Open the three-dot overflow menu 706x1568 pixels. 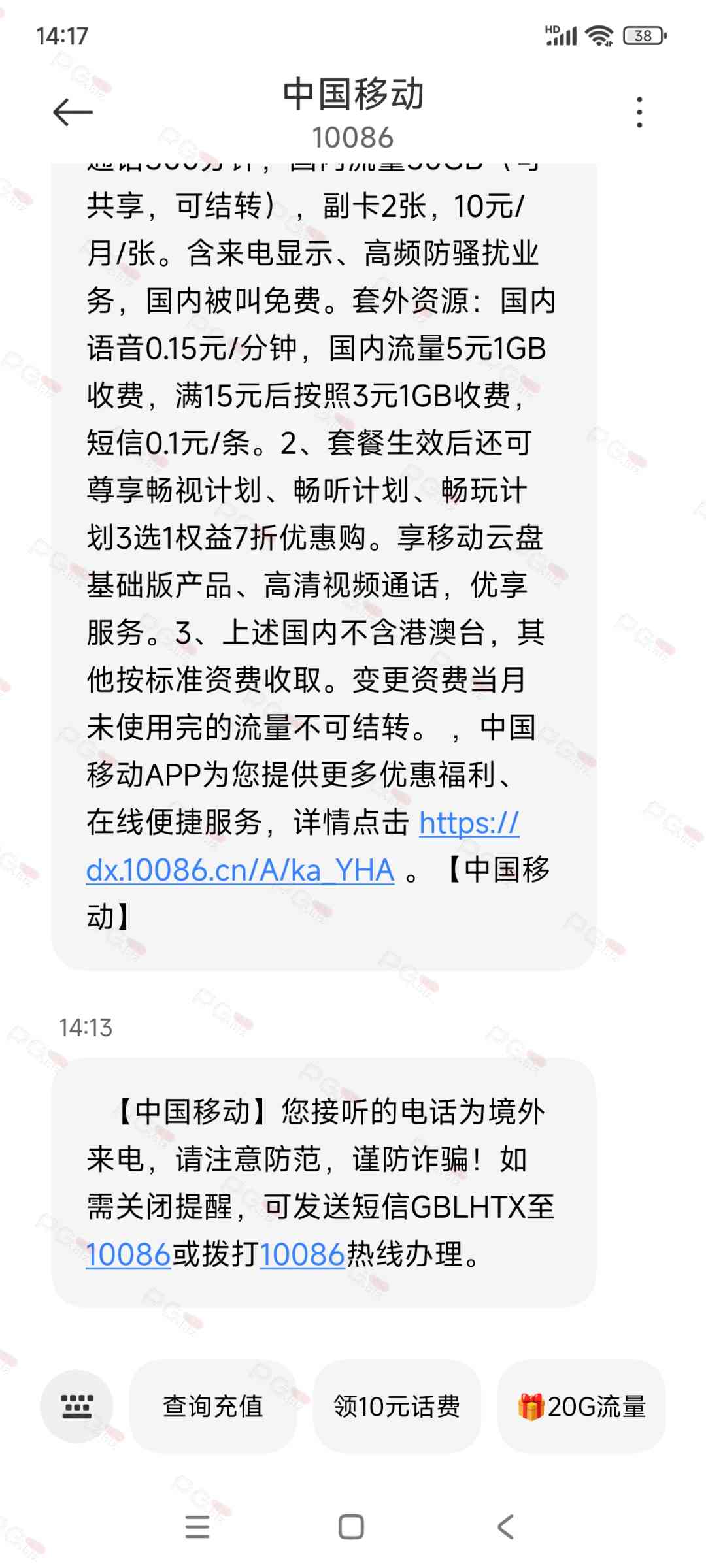coord(639,112)
